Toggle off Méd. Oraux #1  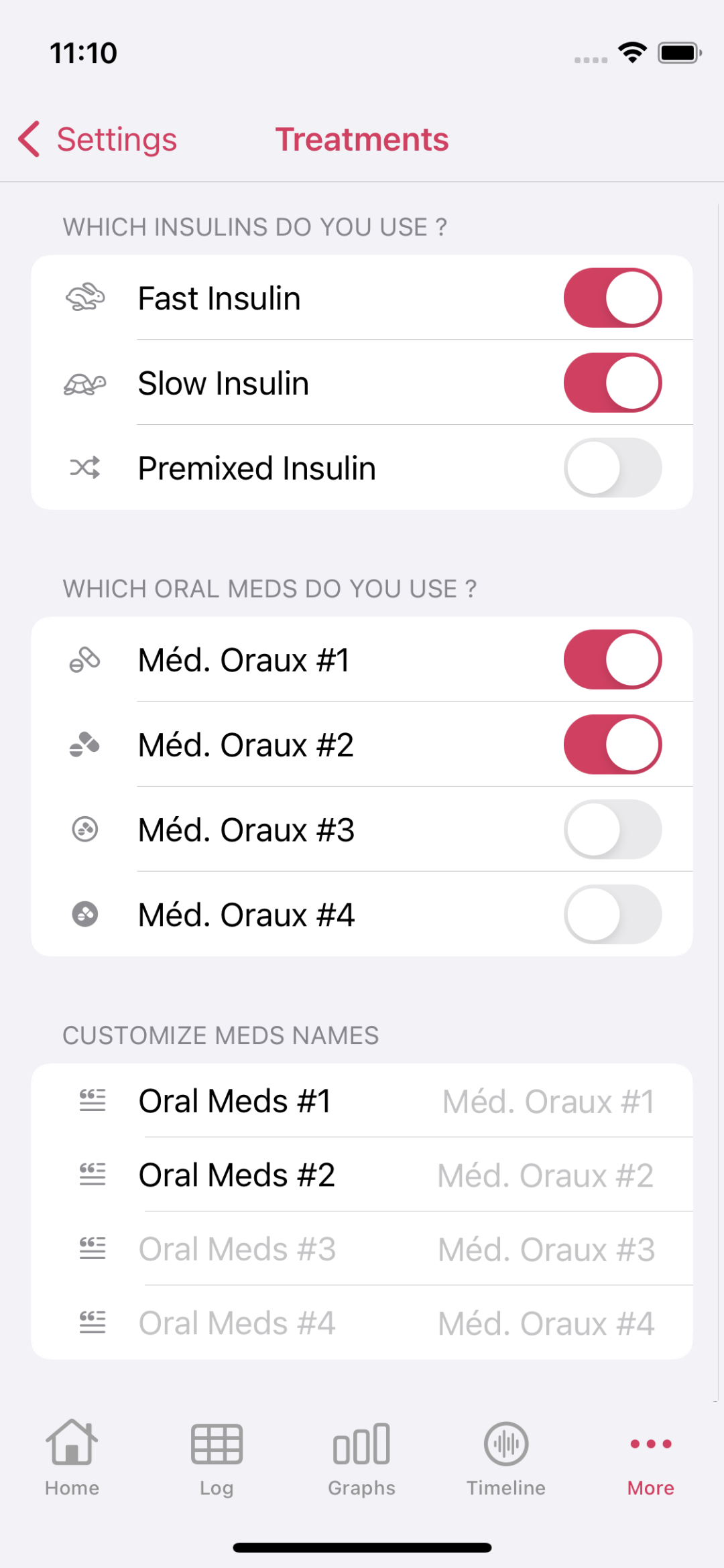613,659
